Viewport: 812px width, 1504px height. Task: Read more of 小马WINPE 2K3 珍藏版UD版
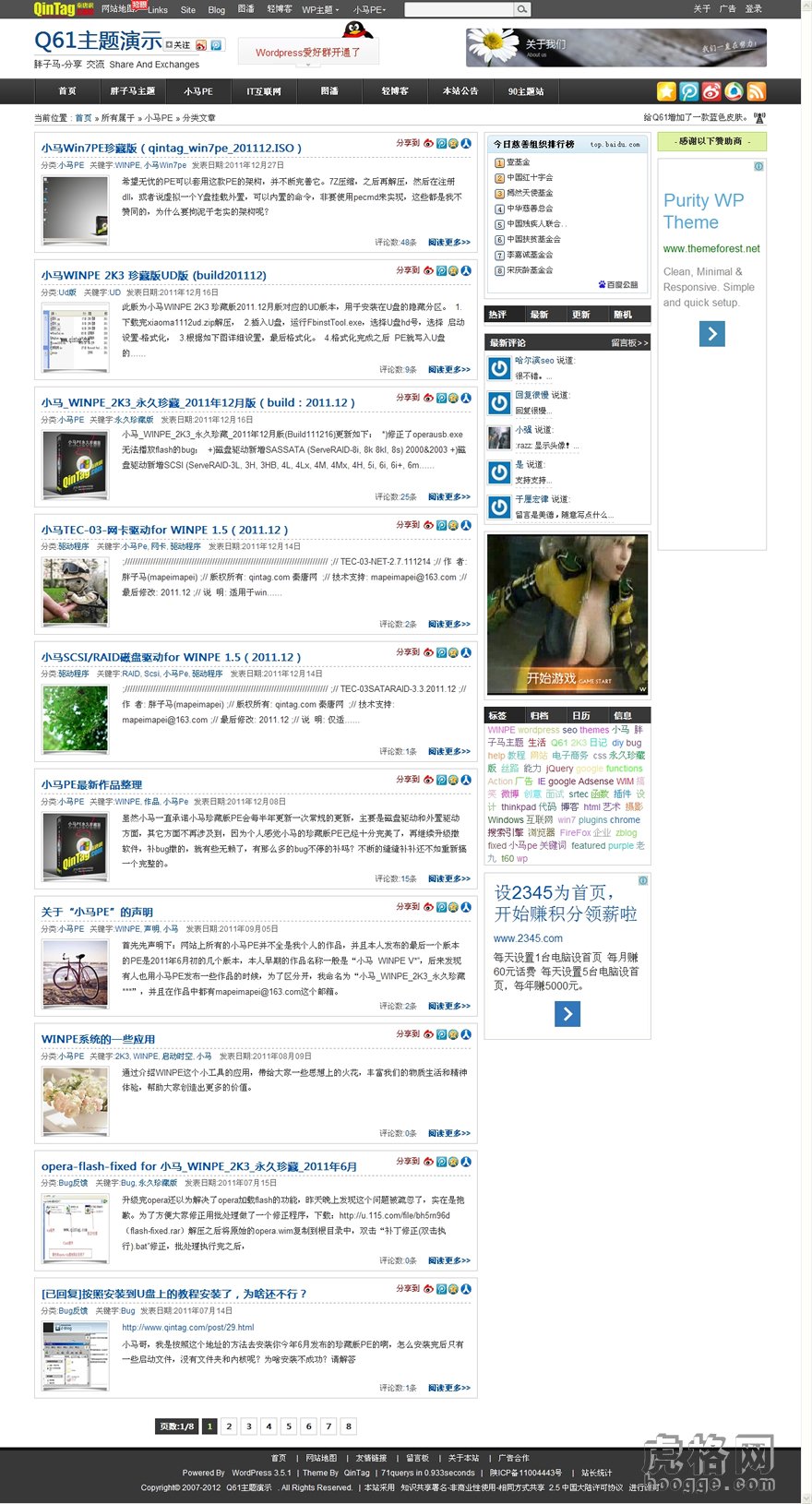(449, 369)
